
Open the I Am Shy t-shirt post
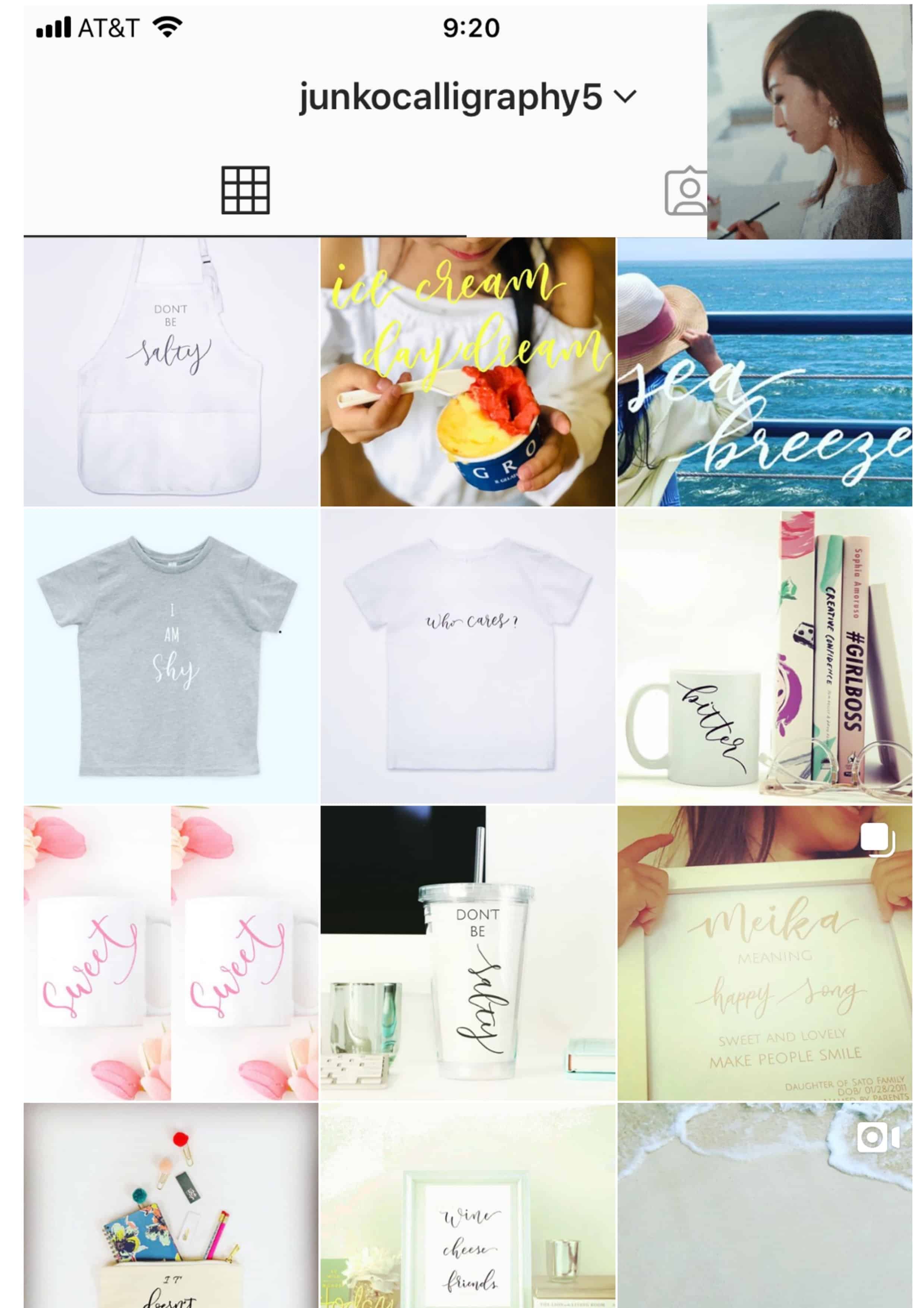tap(171, 655)
